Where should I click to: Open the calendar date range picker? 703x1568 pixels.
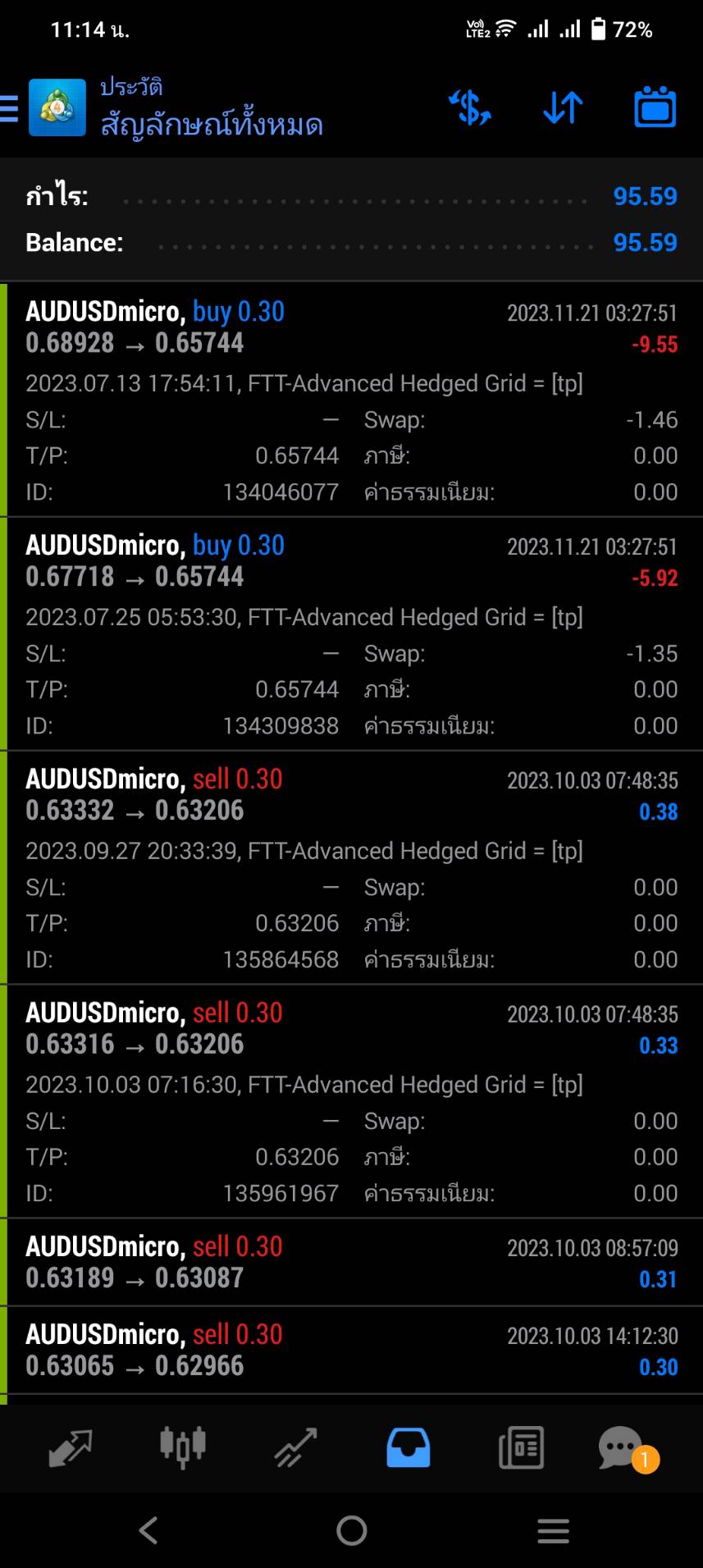click(x=655, y=107)
